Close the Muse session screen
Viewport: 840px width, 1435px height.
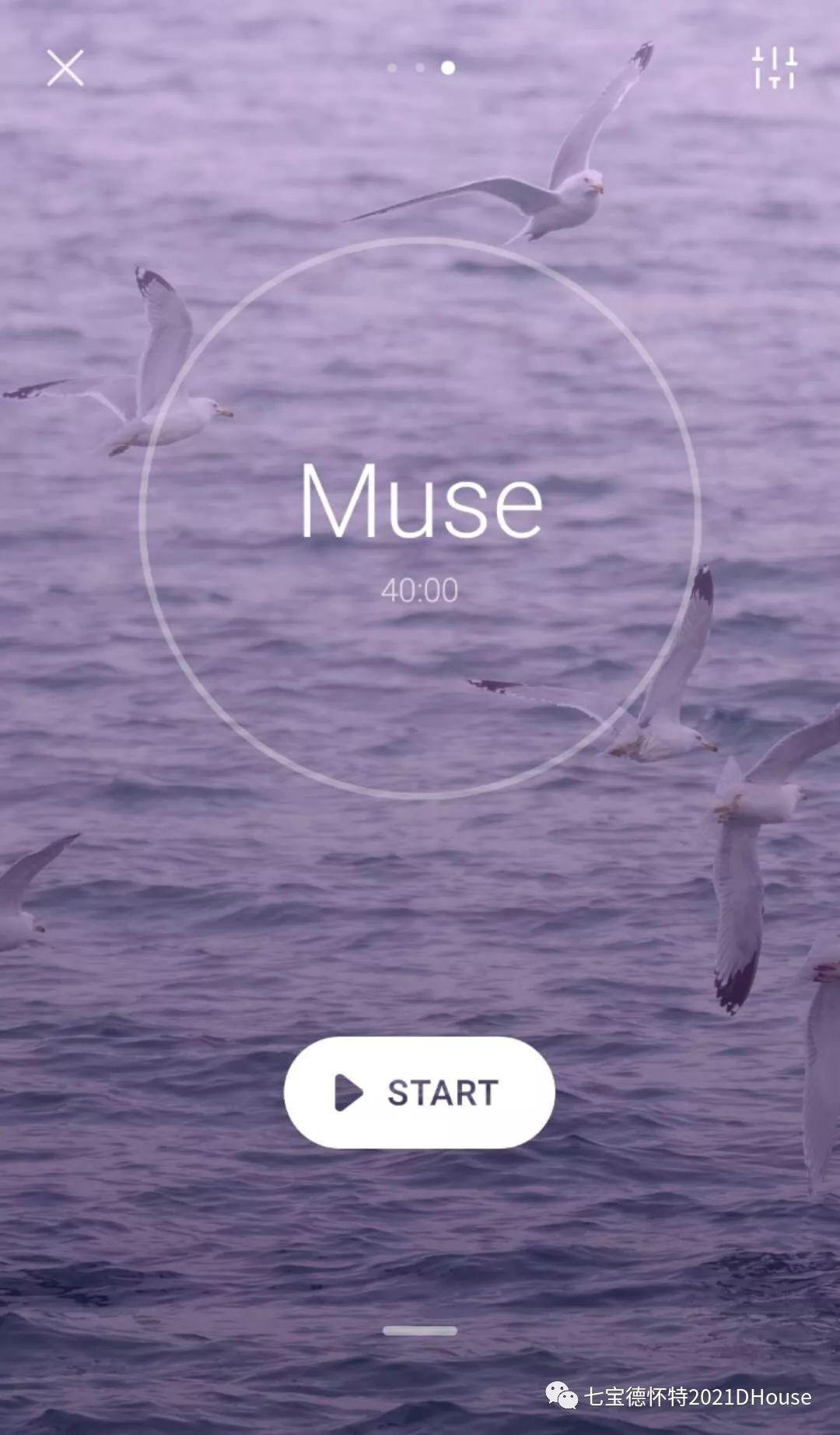coord(65,68)
